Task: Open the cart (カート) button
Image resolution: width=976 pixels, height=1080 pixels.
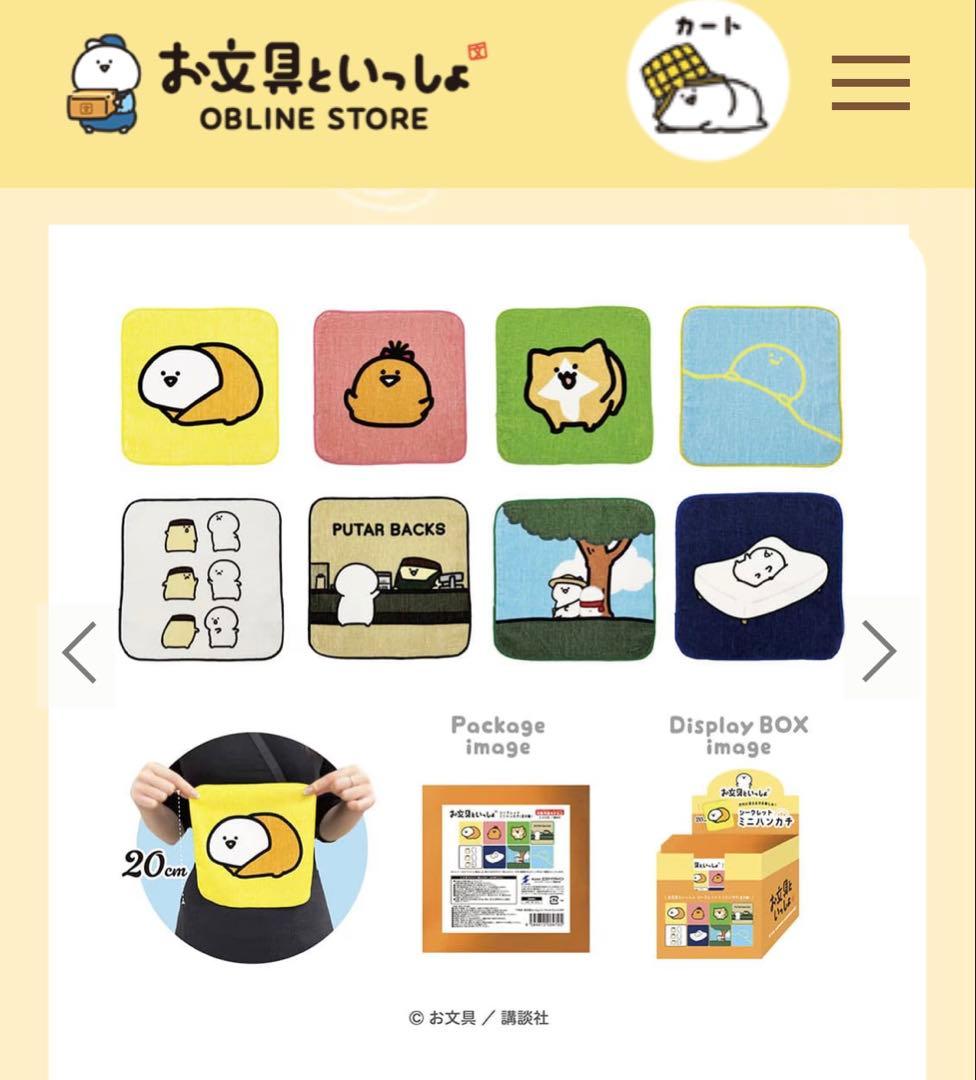Action: coord(708,81)
